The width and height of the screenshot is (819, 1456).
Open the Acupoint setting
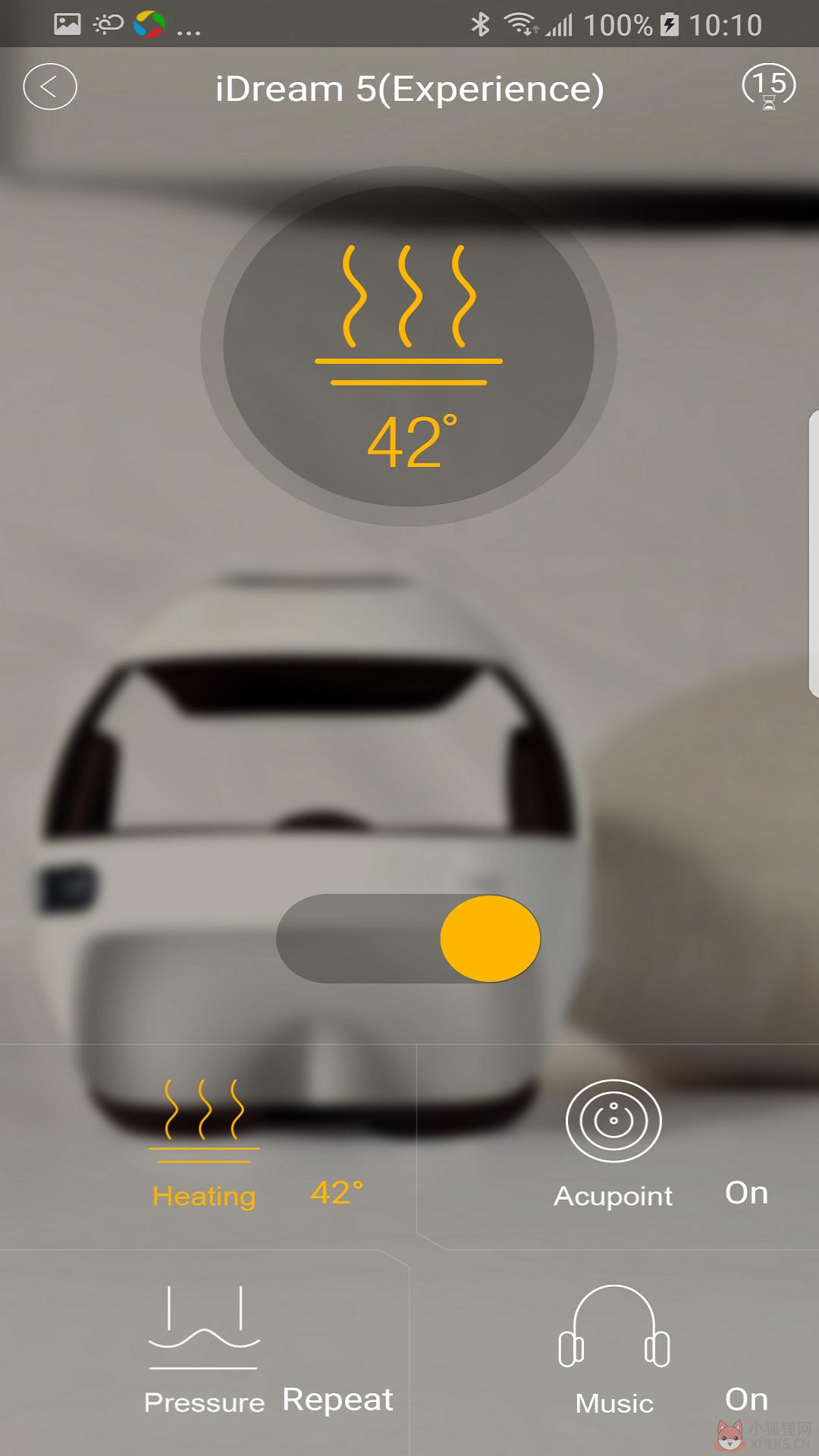[618, 1146]
